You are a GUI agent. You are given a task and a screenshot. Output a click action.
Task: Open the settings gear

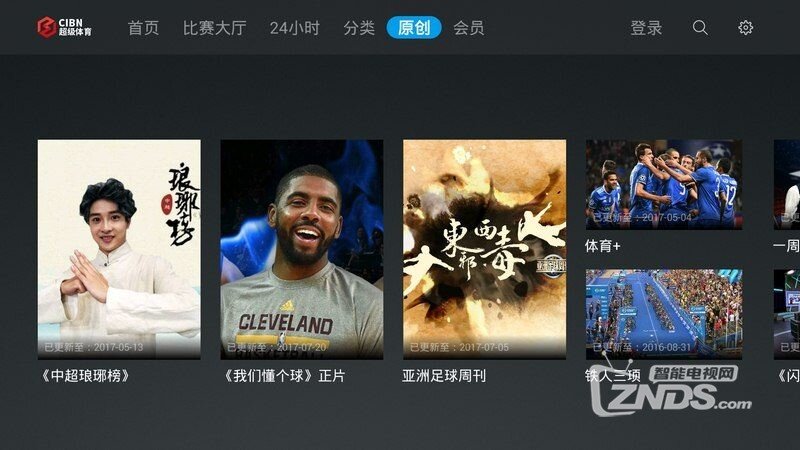click(745, 28)
